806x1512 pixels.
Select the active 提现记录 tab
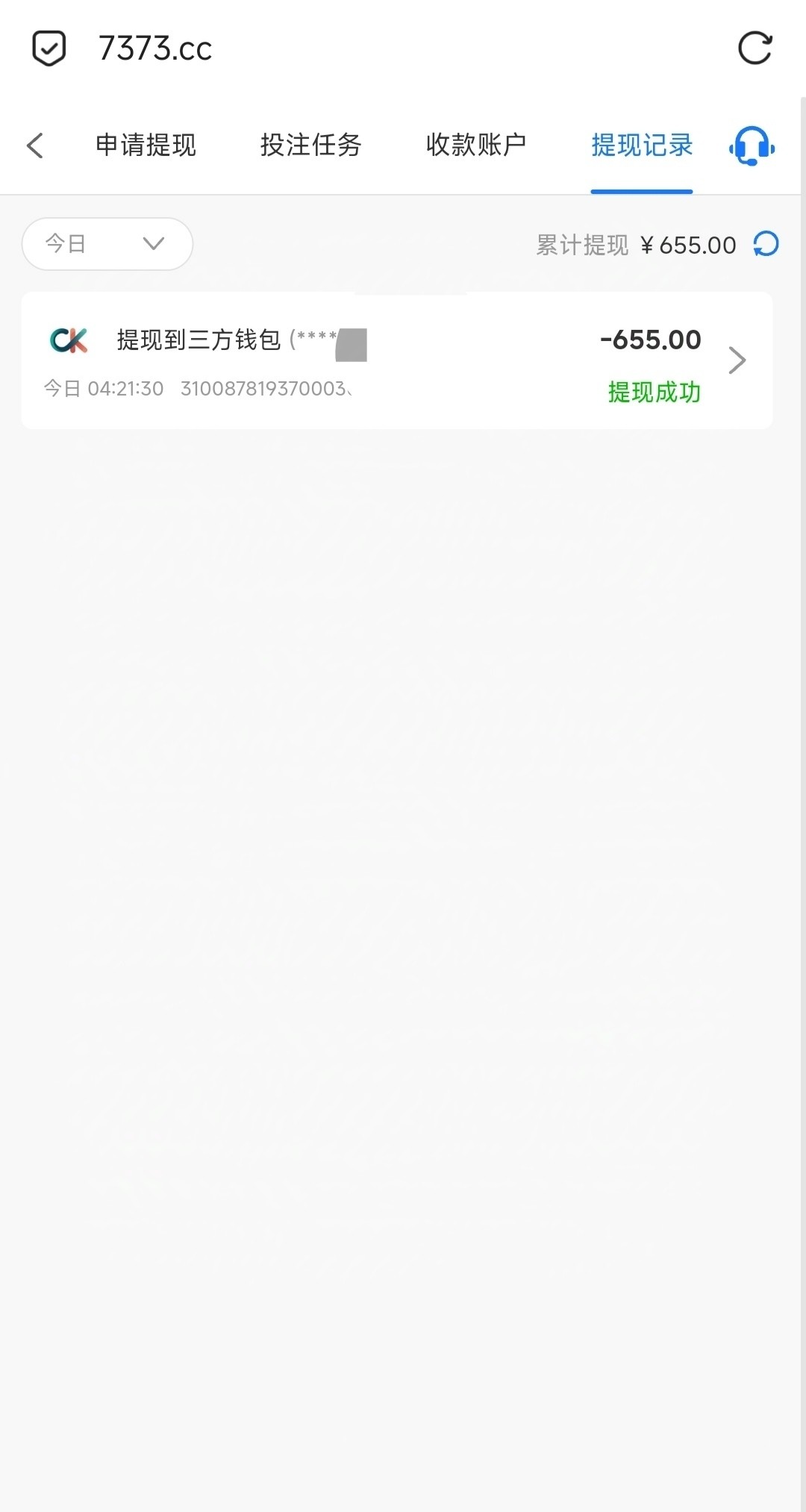tap(641, 146)
